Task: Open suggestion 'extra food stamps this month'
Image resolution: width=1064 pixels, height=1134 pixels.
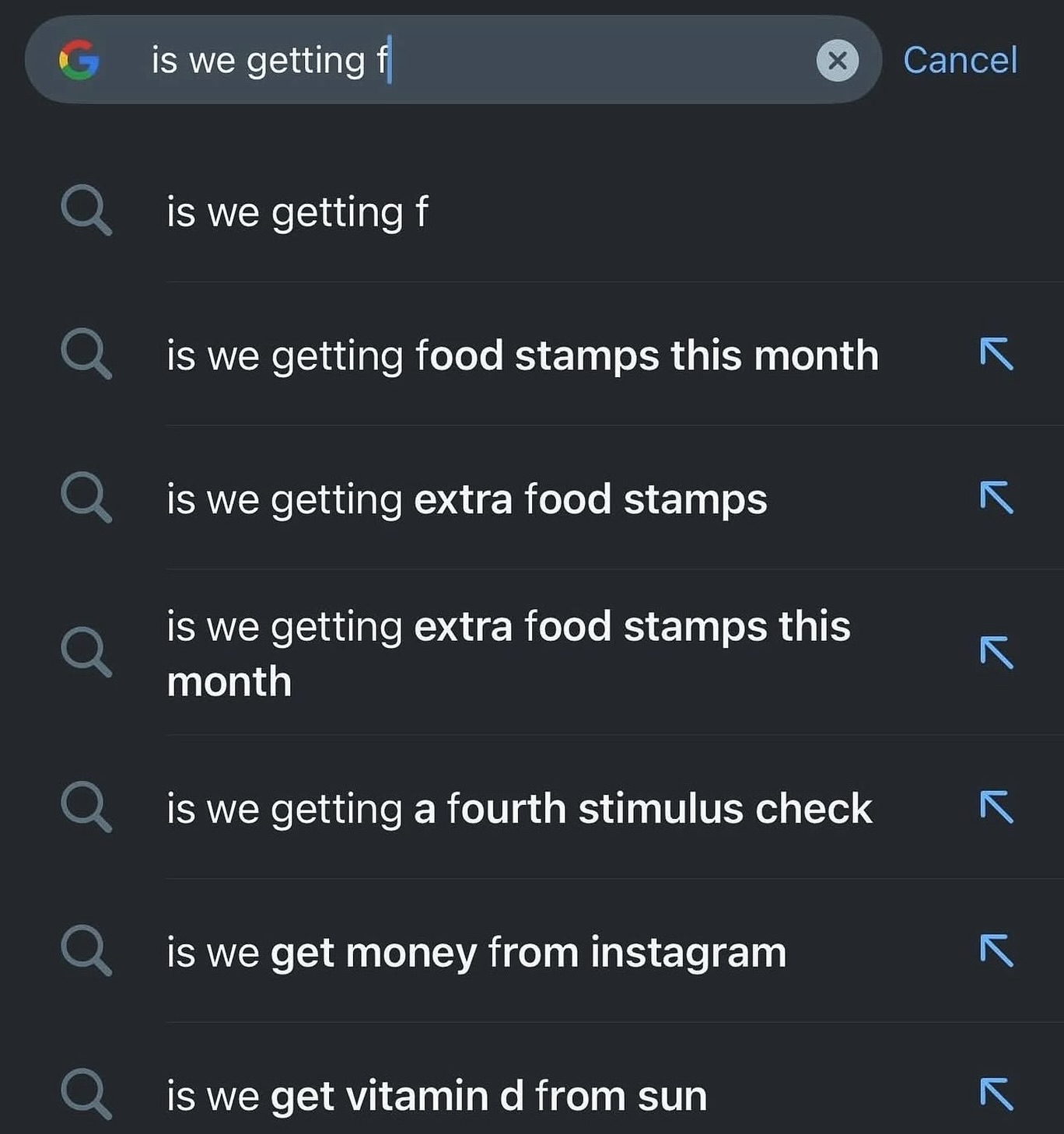Action: (x=509, y=653)
